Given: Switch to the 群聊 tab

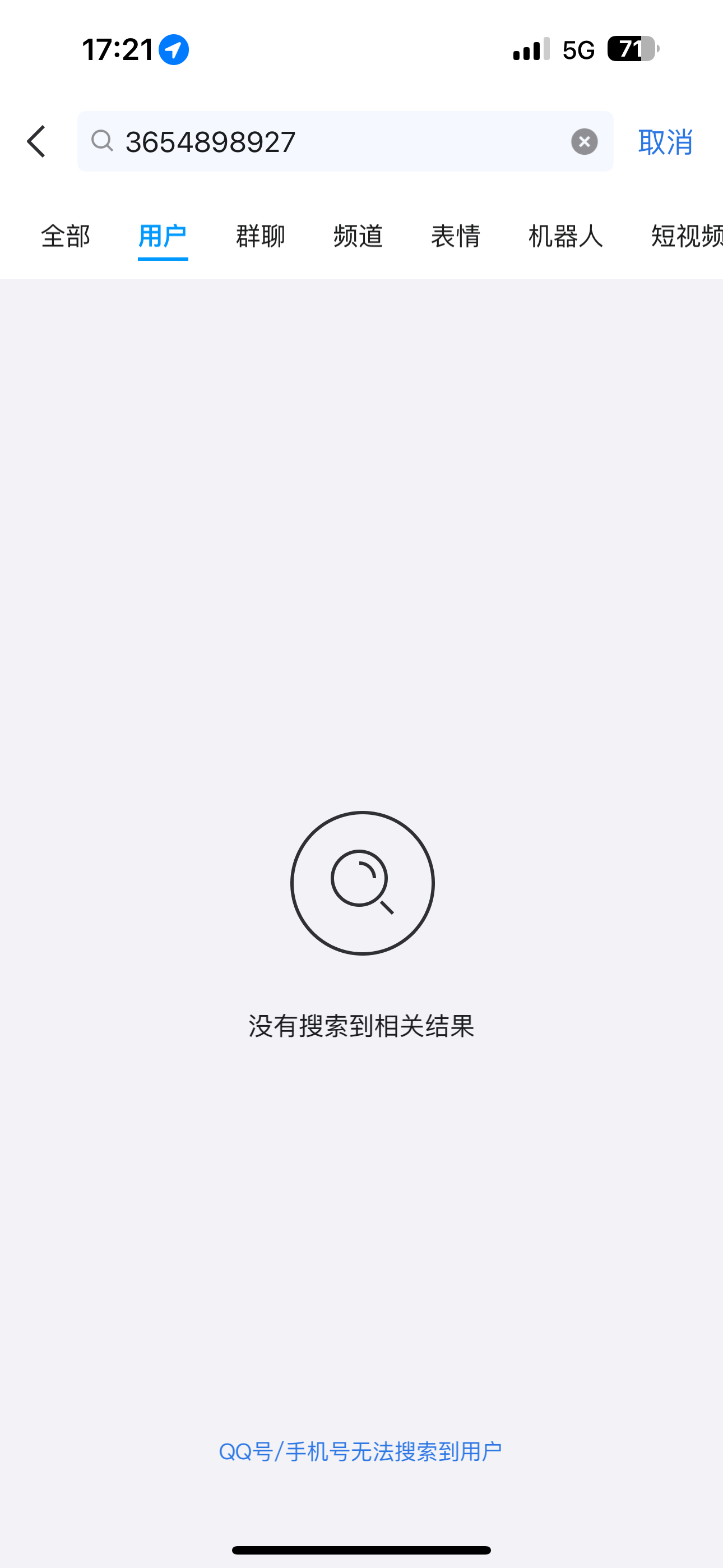Looking at the screenshot, I should pos(261,236).
